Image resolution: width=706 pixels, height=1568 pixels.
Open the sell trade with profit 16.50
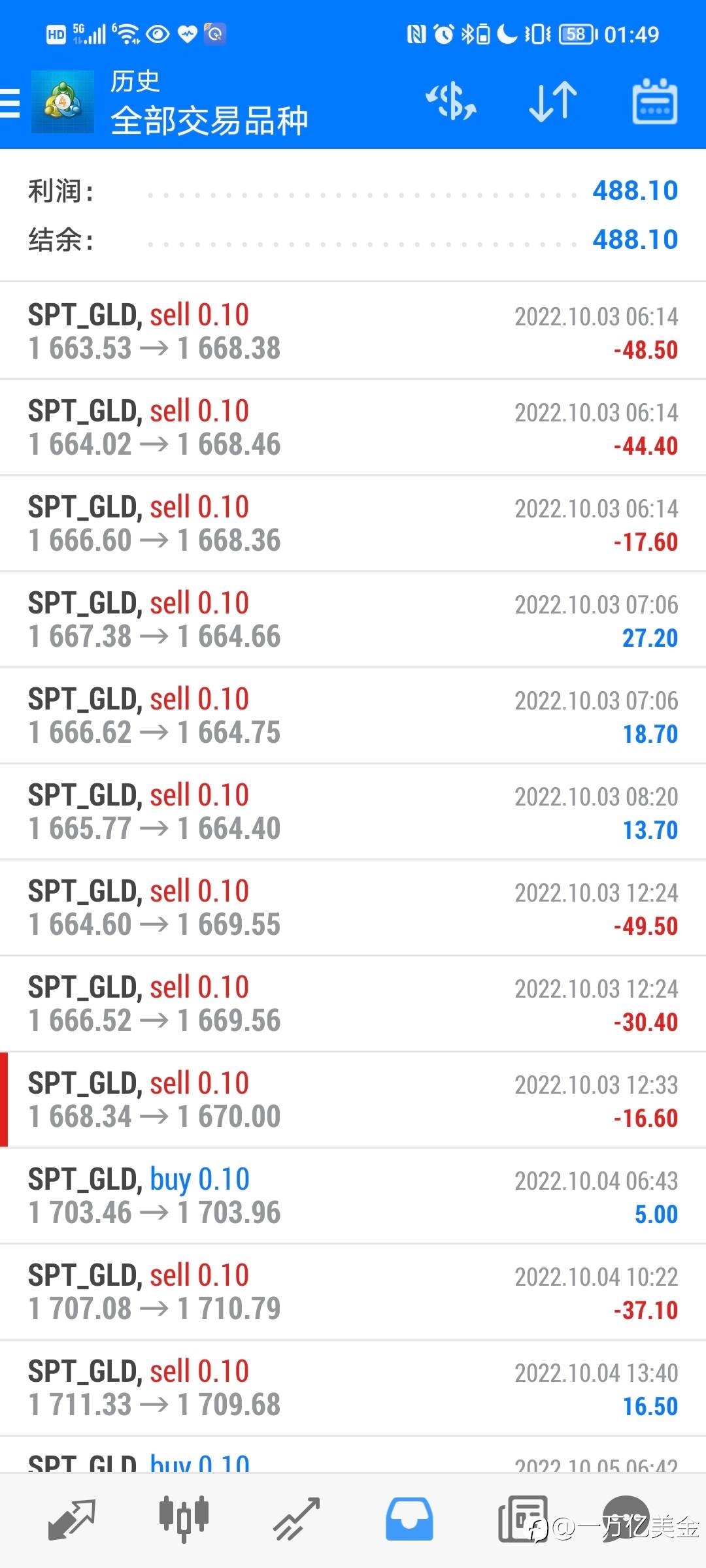click(x=353, y=1388)
